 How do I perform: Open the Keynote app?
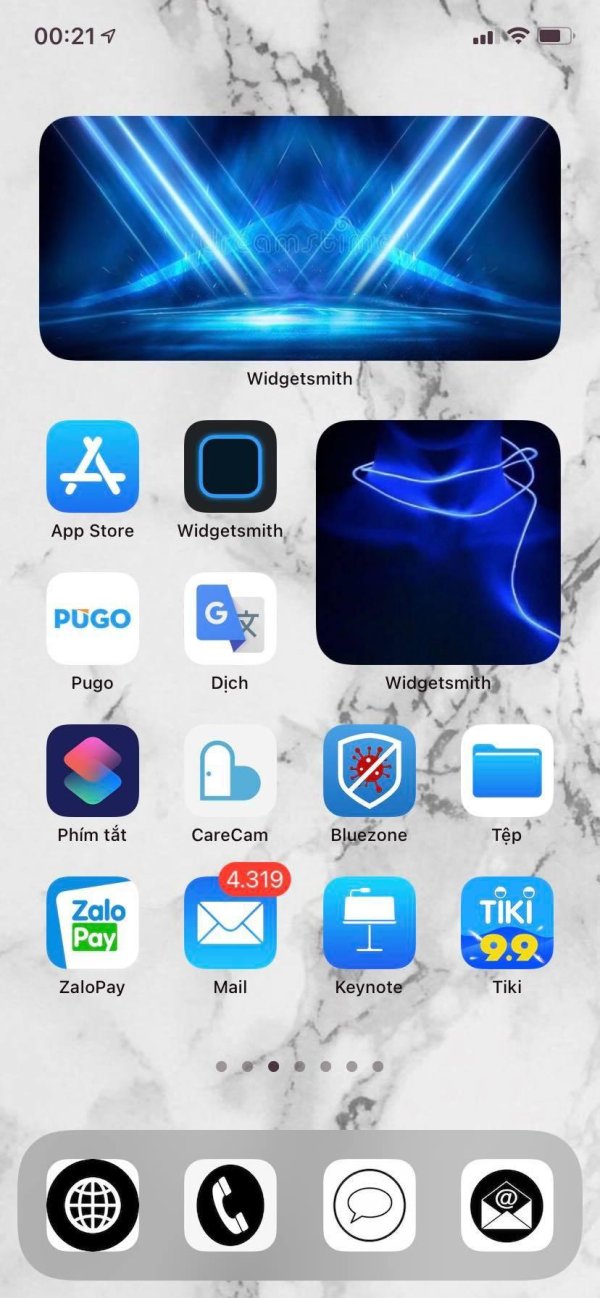click(369, 922)
